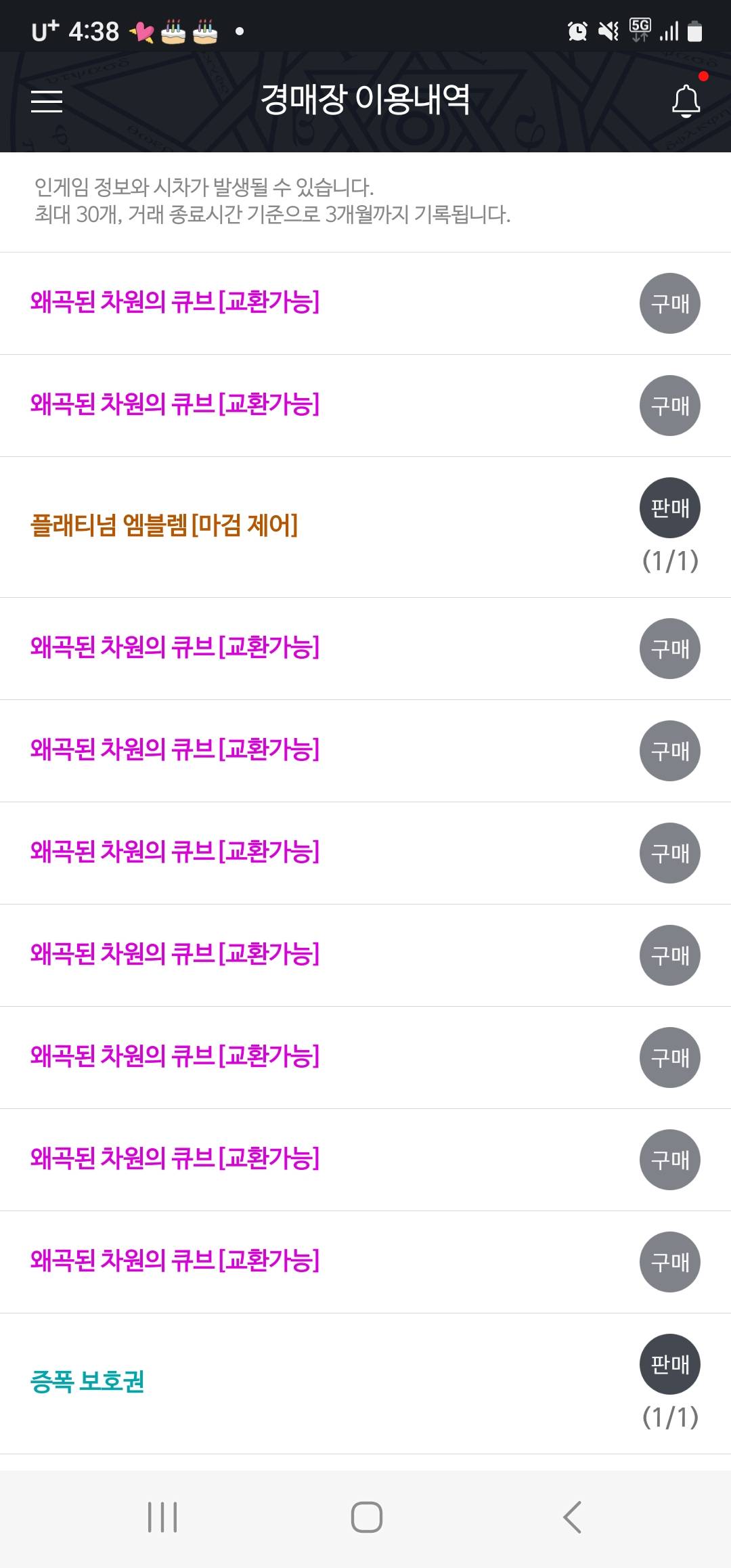
Task: Open the notifications bell
Action: click(686, 102)
